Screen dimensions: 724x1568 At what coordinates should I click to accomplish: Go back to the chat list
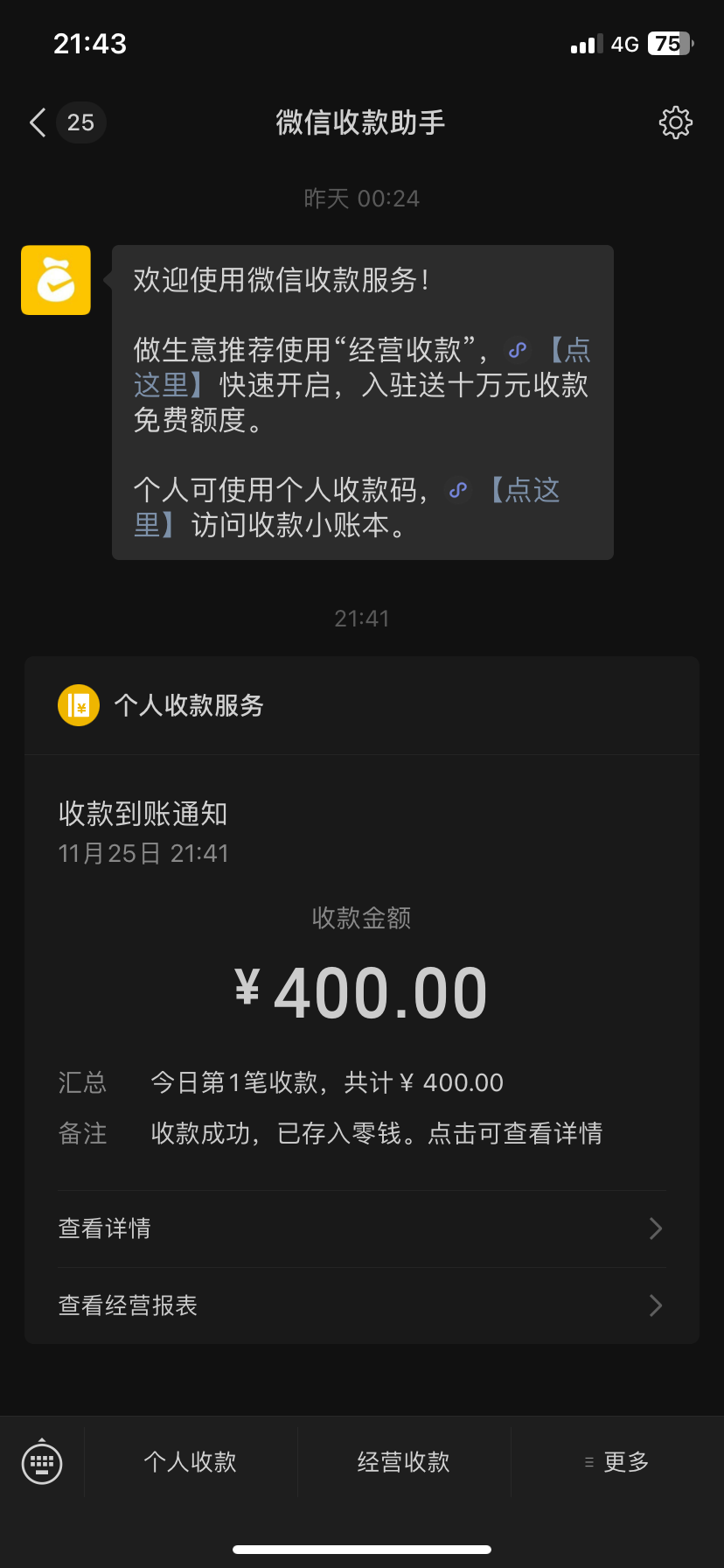tap(38, 122)
